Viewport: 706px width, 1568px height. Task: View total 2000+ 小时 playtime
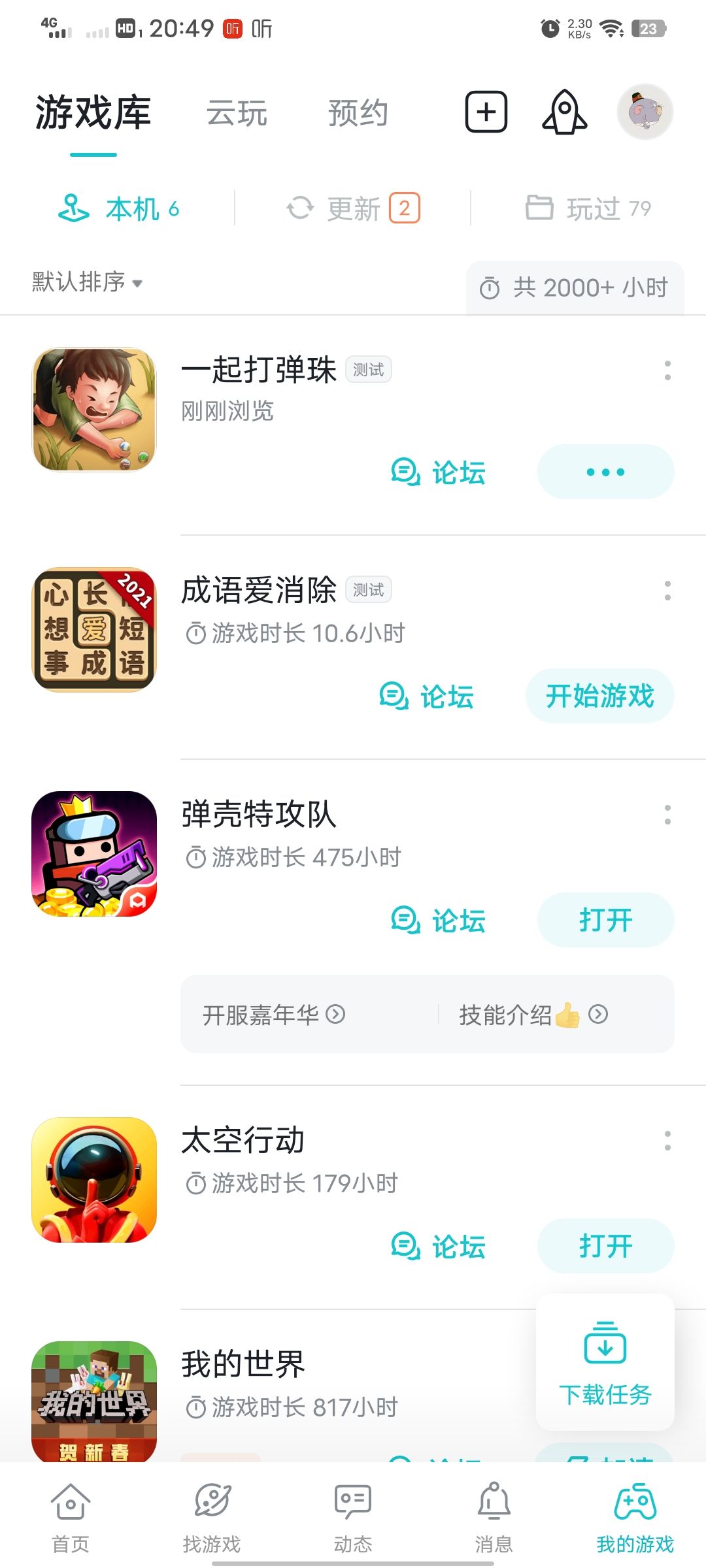pos(575,287)
